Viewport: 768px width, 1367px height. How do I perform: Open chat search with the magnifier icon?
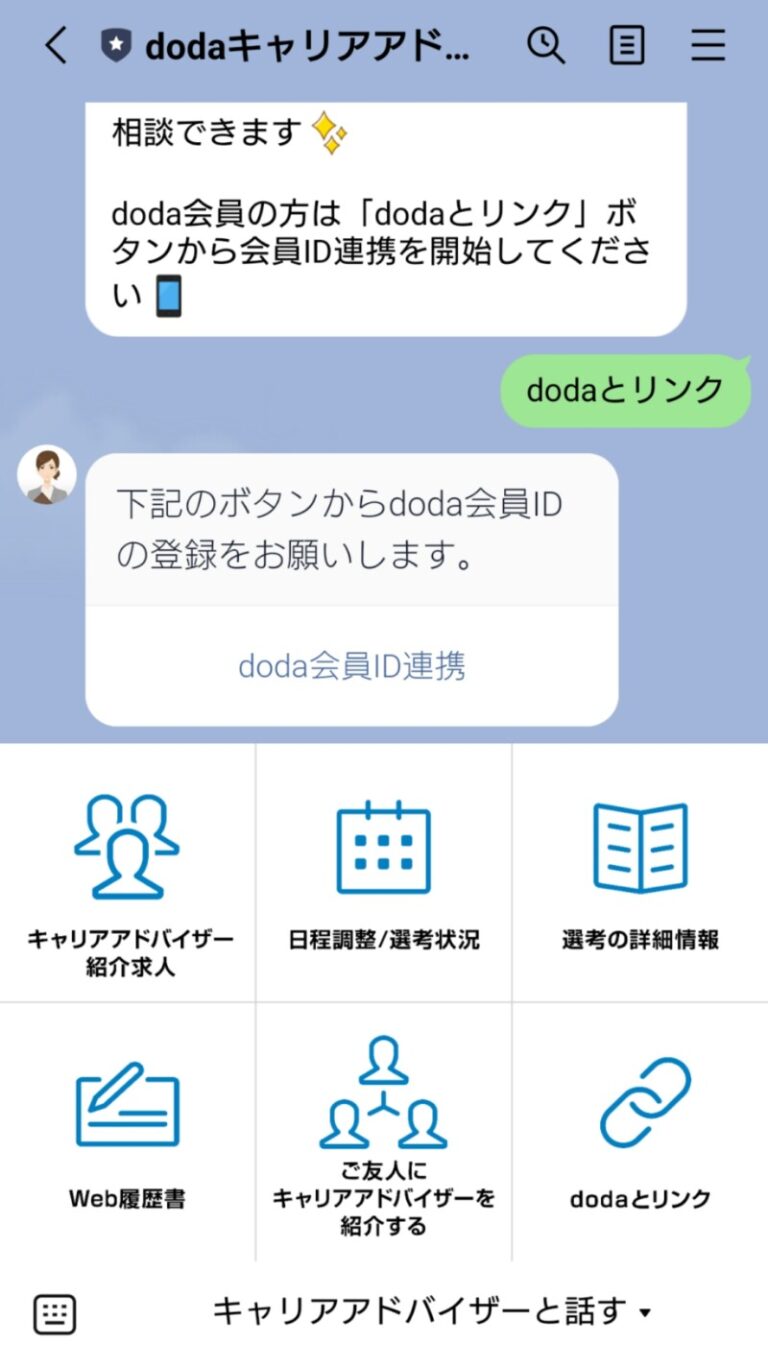pos(546,45)
